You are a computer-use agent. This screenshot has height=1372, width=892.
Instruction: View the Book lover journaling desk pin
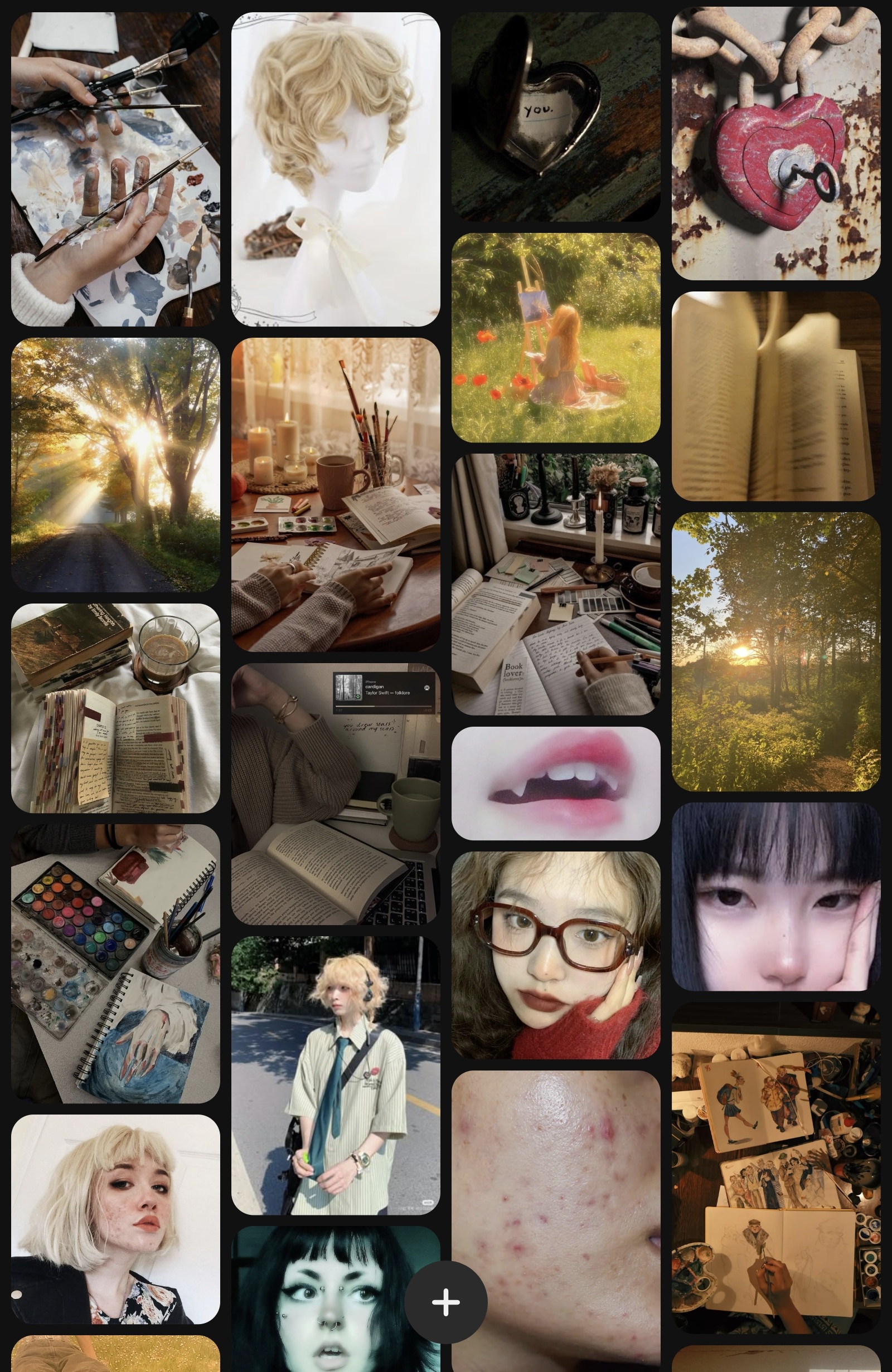[x=555, y=585]
